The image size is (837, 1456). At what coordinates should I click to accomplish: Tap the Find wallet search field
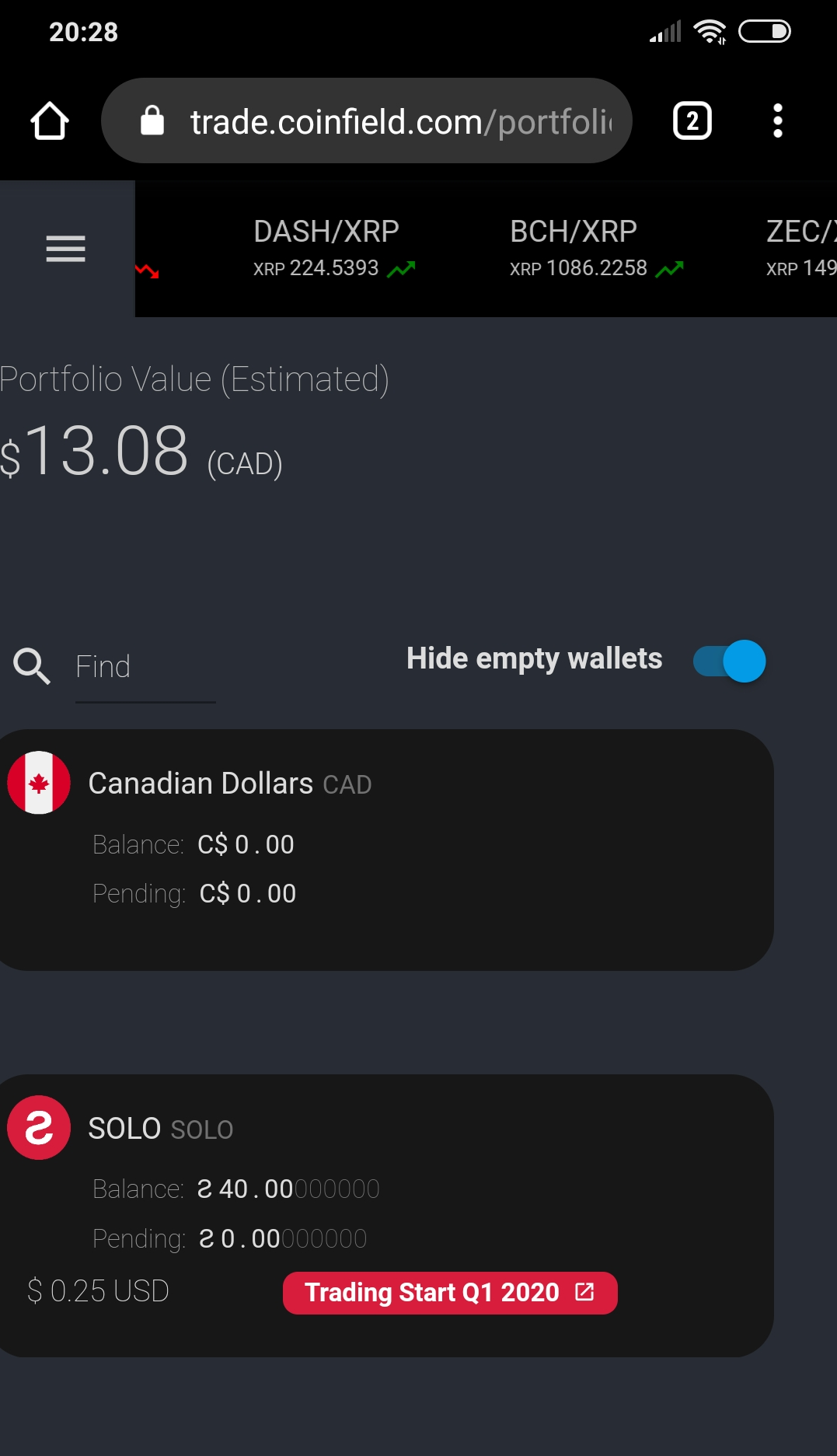(x=145, y=668)
